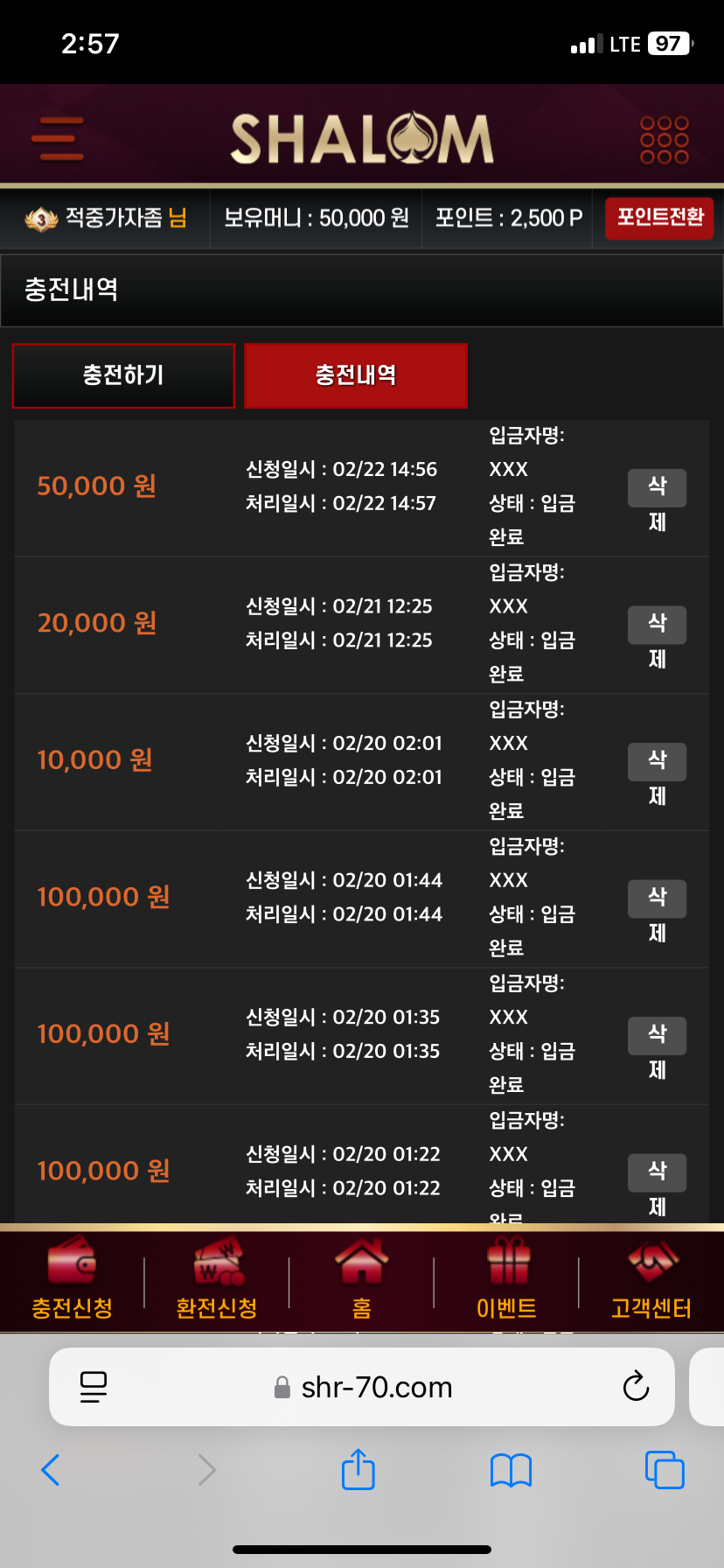Open Safari bookmarks

coord(512,1470)
